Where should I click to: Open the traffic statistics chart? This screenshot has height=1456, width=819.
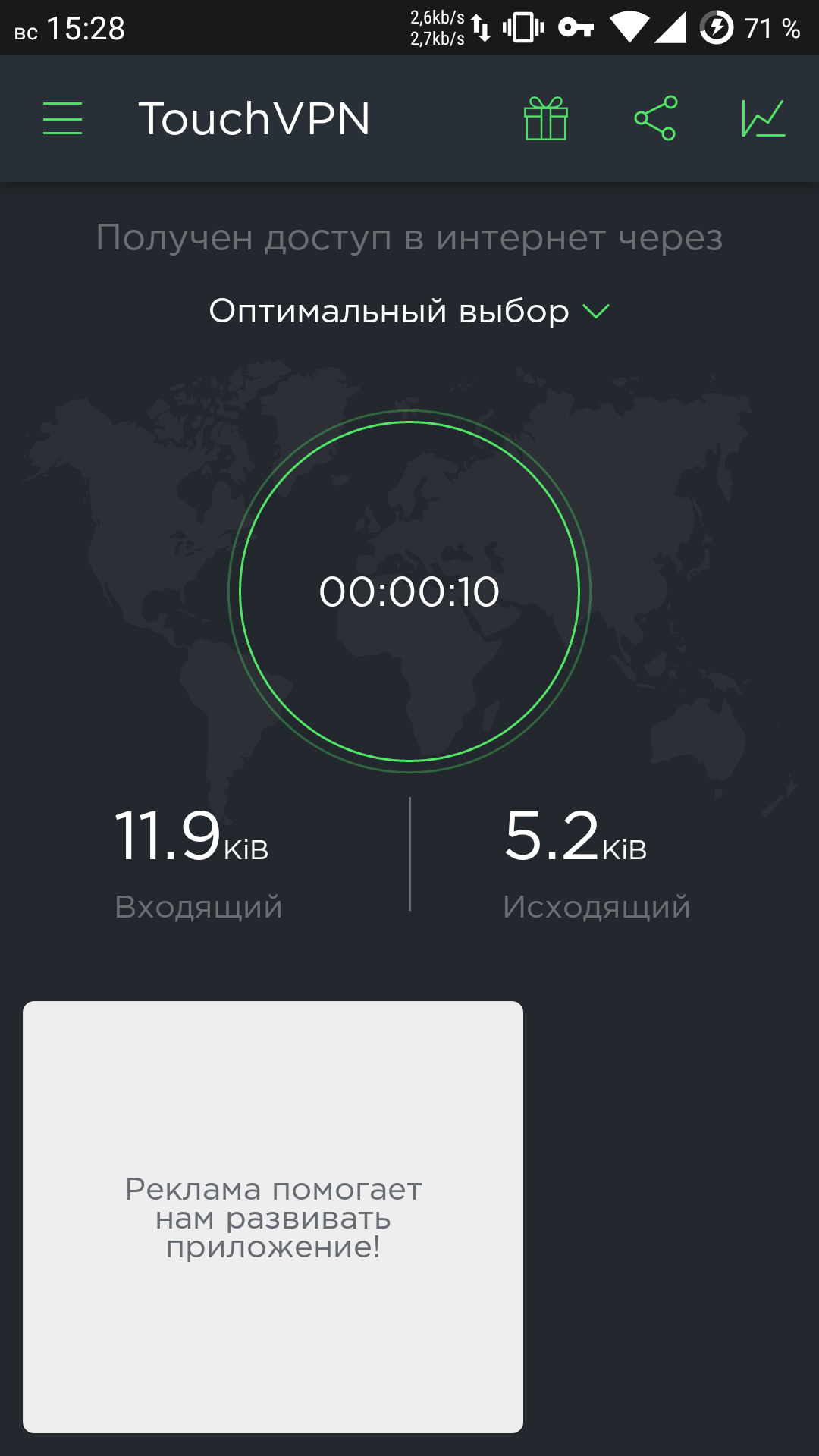point(763,118)
